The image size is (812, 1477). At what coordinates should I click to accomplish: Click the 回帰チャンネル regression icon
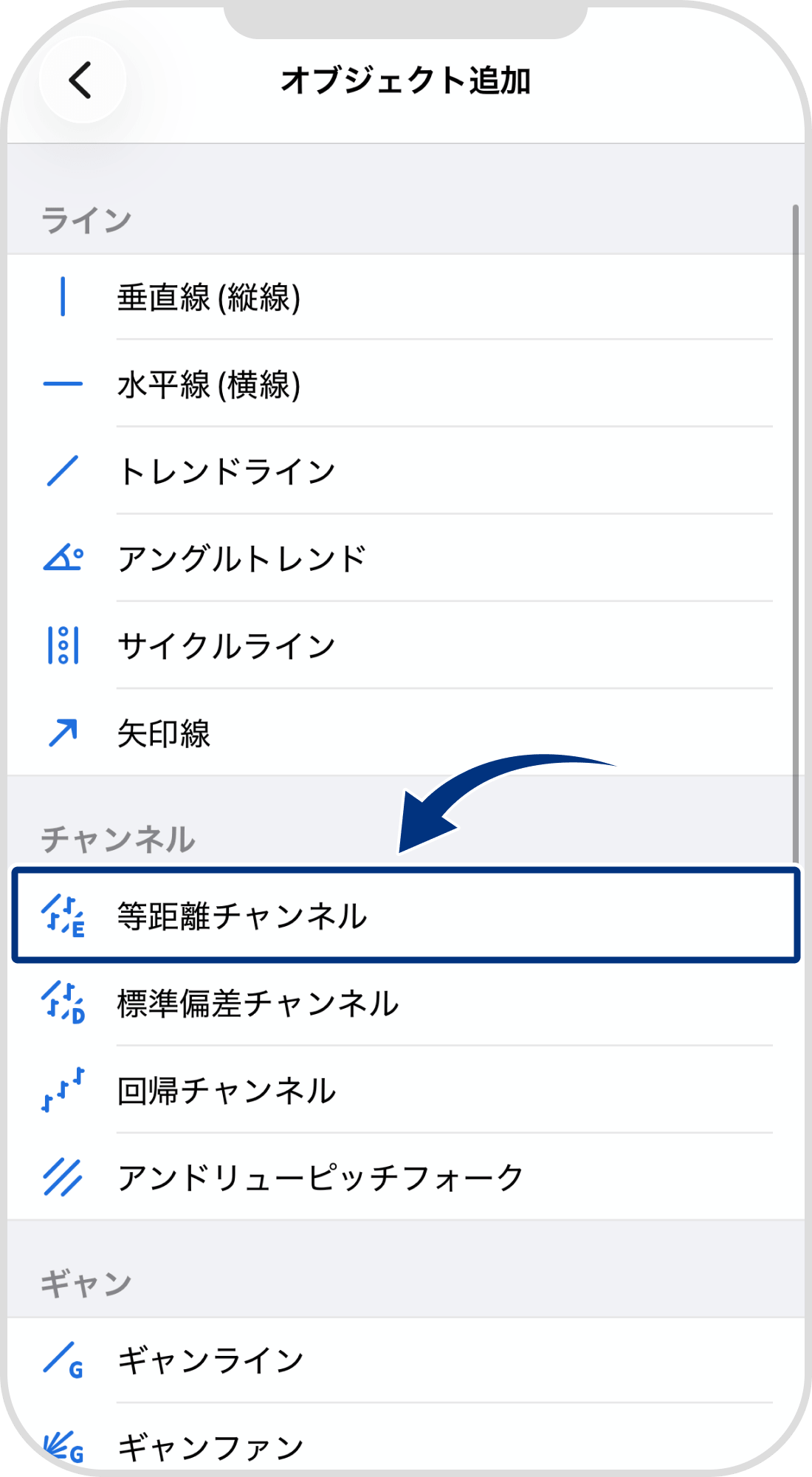point(63,1092)
